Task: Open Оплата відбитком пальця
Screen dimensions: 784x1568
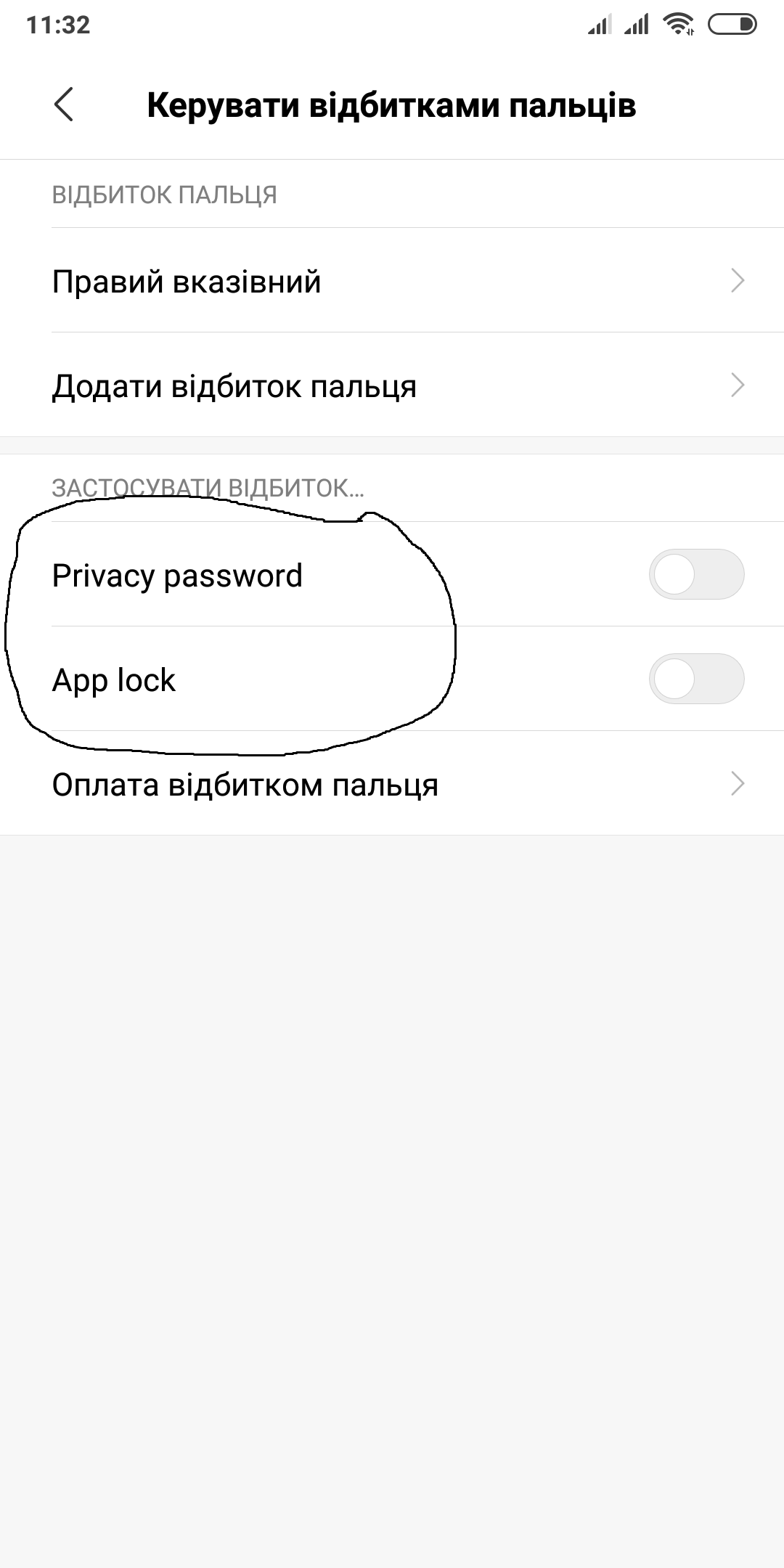Action: (392, 784)
